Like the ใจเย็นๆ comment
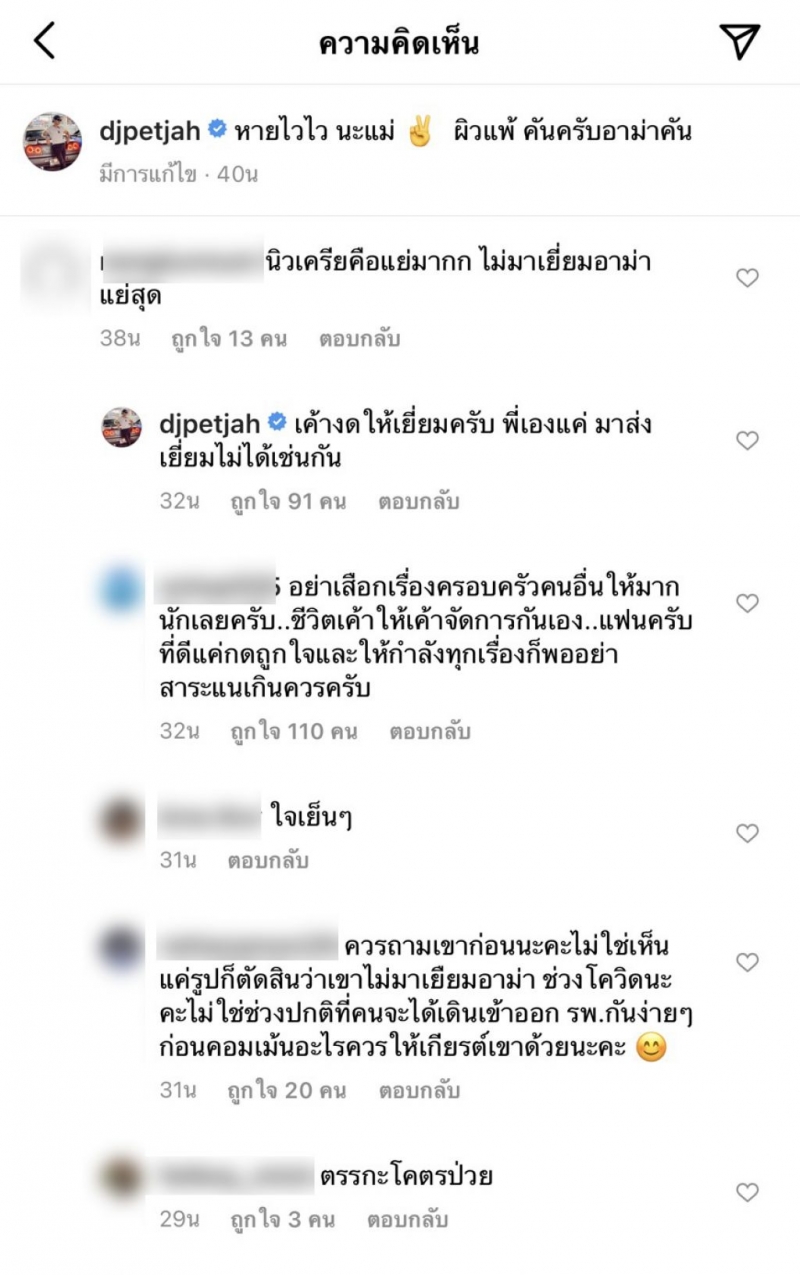 tap(747, 832)
